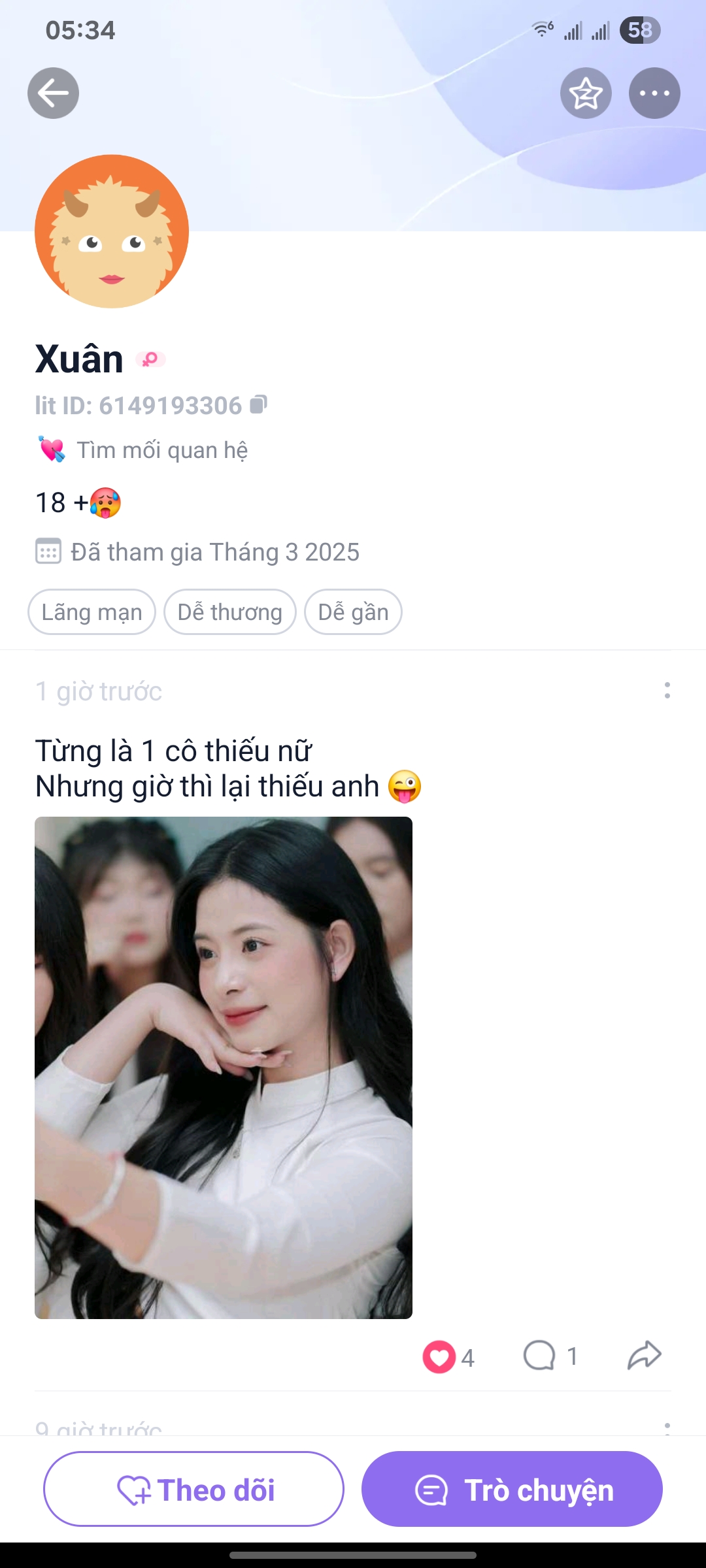Like the post with the heart icon
The width and height of the screenshot is (706, 1568).
point(439,1357)
